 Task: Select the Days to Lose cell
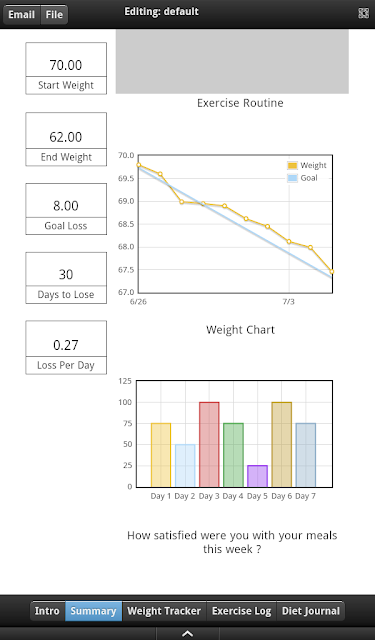click(x=66, y=278)
